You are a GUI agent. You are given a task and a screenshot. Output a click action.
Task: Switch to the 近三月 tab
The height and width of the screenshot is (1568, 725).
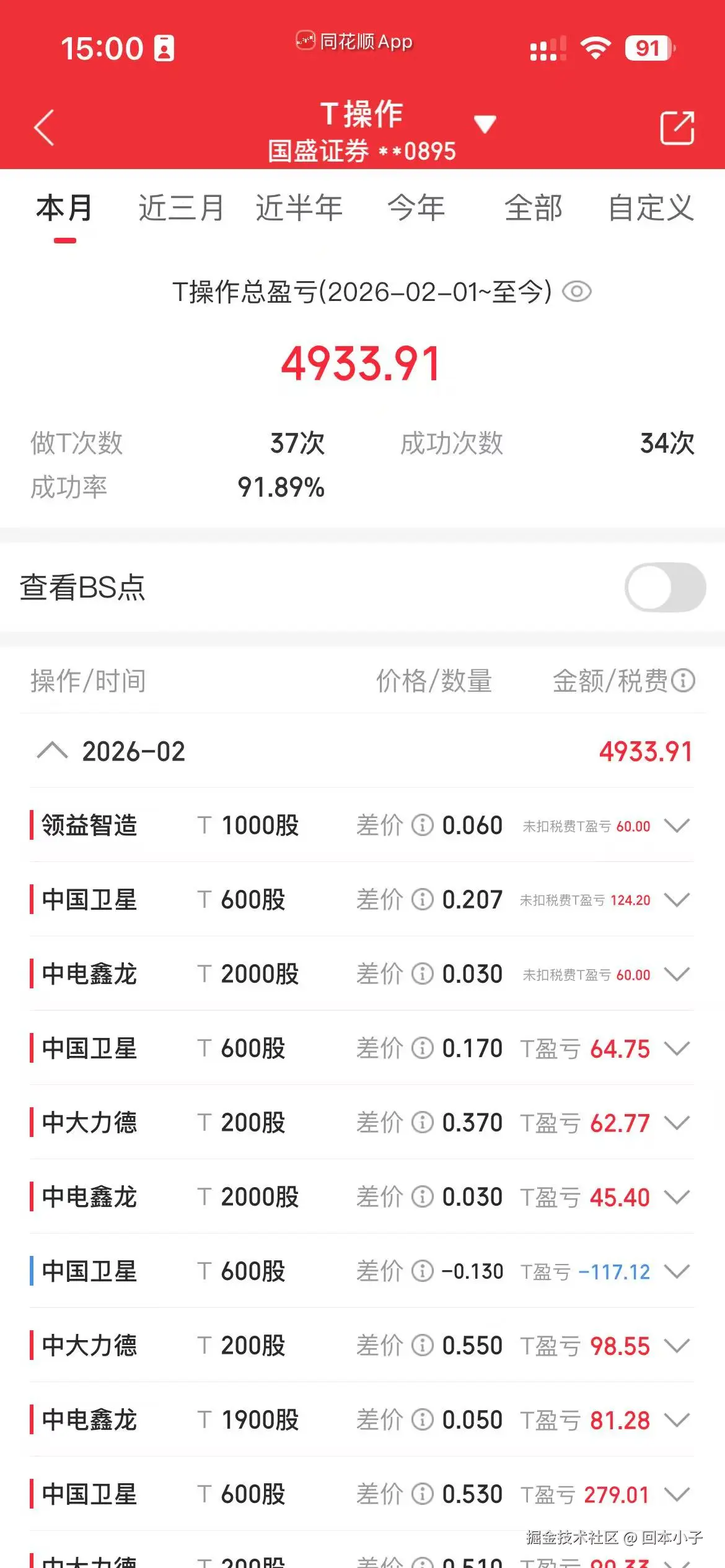pyautogui.click(x=182, y=208)
